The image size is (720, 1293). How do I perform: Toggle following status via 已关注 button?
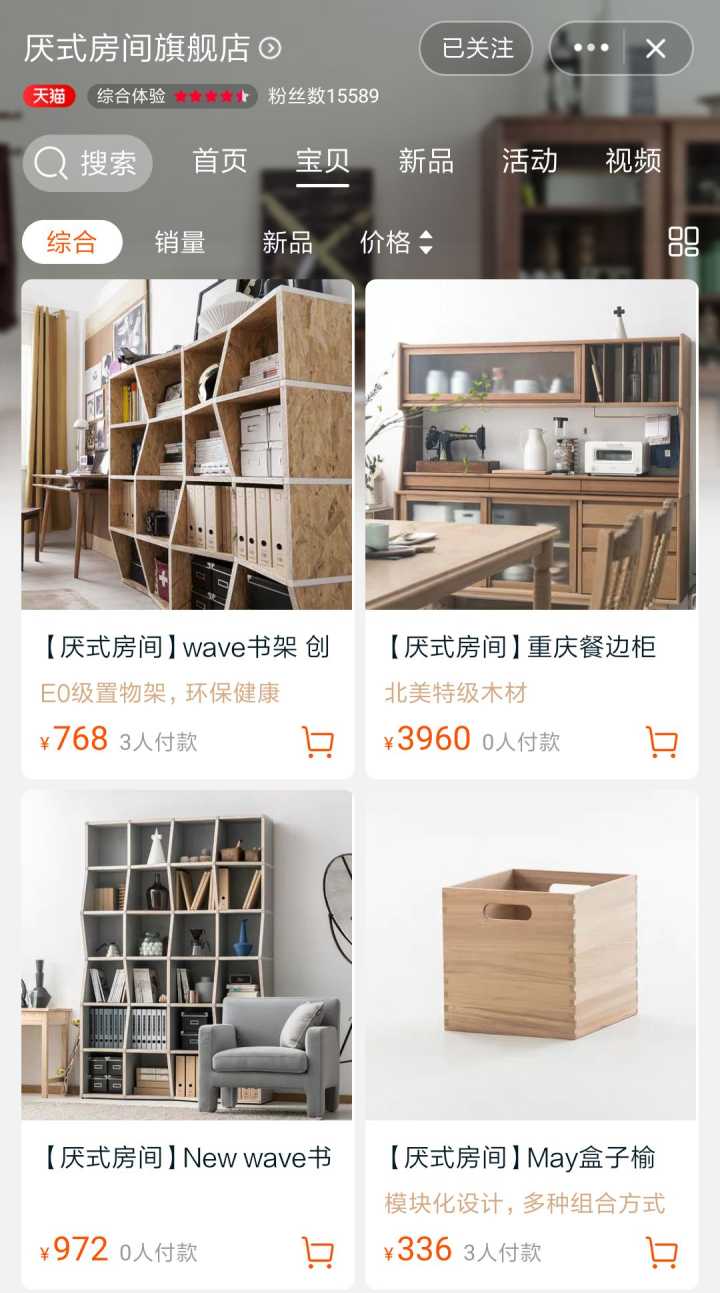(x=475, y=49)
